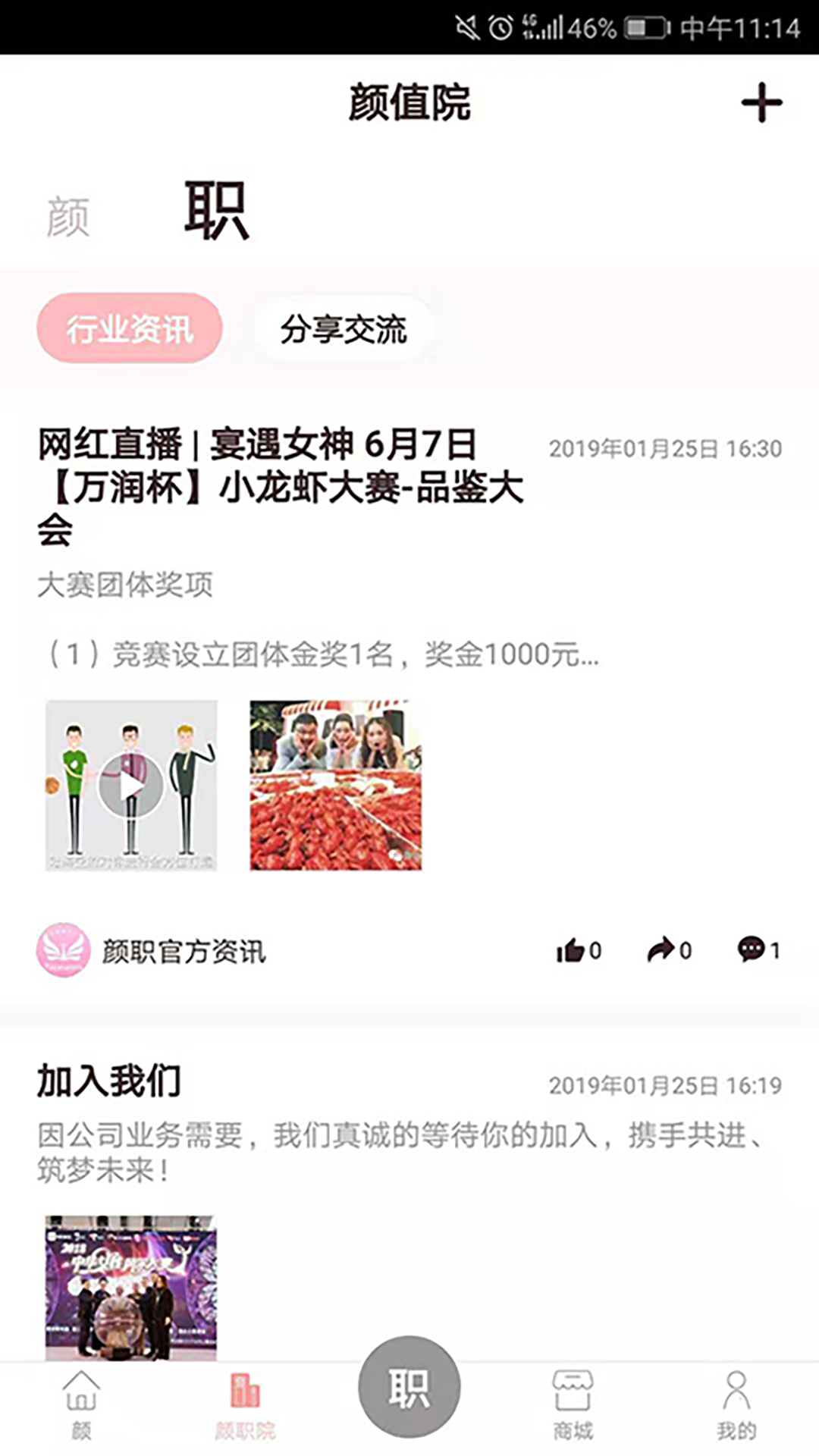Open the 颜职官方资讯 author profile
Screen dimensions: 819x1456
click(x=152, y=950)
